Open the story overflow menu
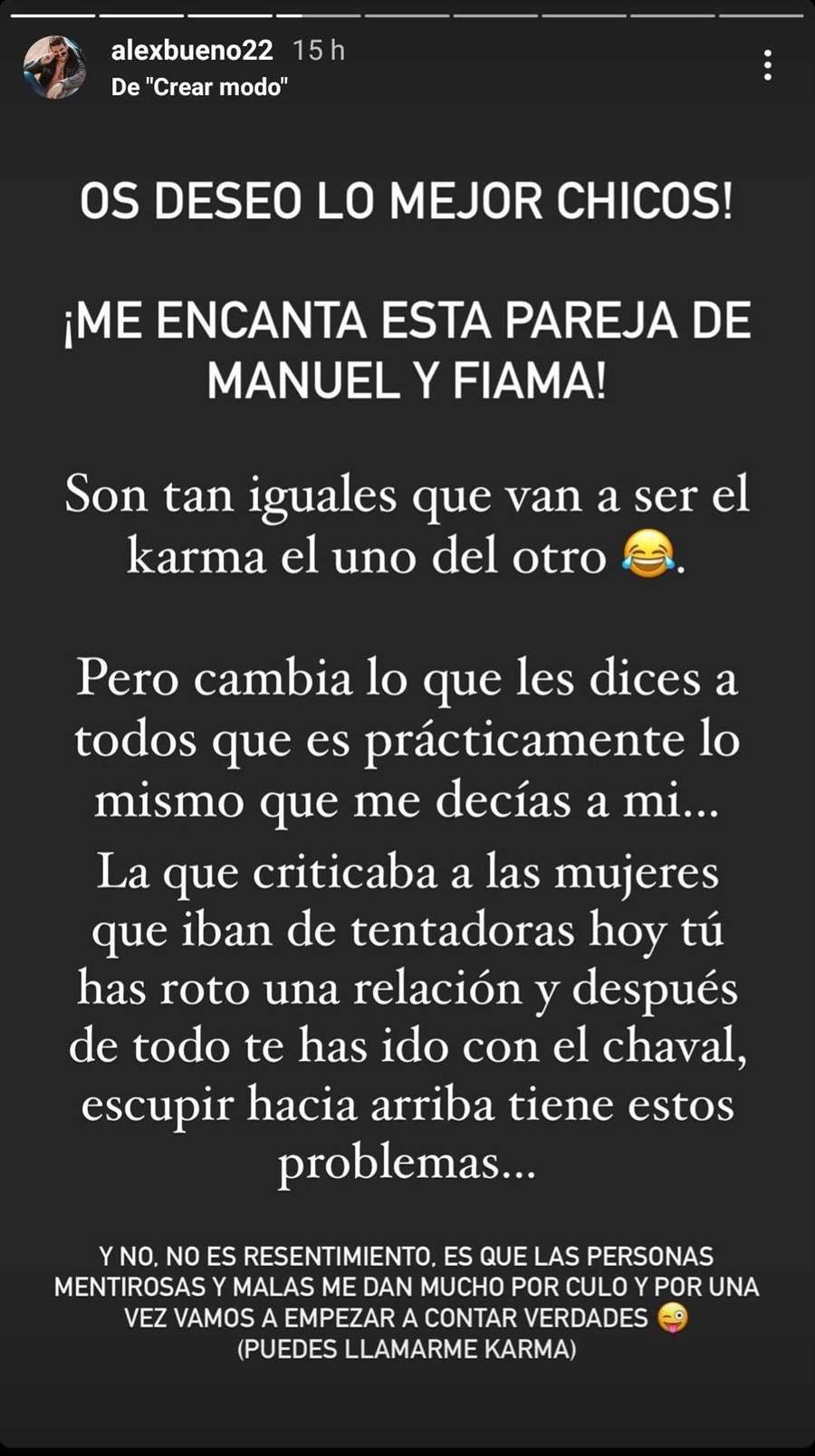The height and width of the screenshot is (1456, 815). click(x=767, y=66)
